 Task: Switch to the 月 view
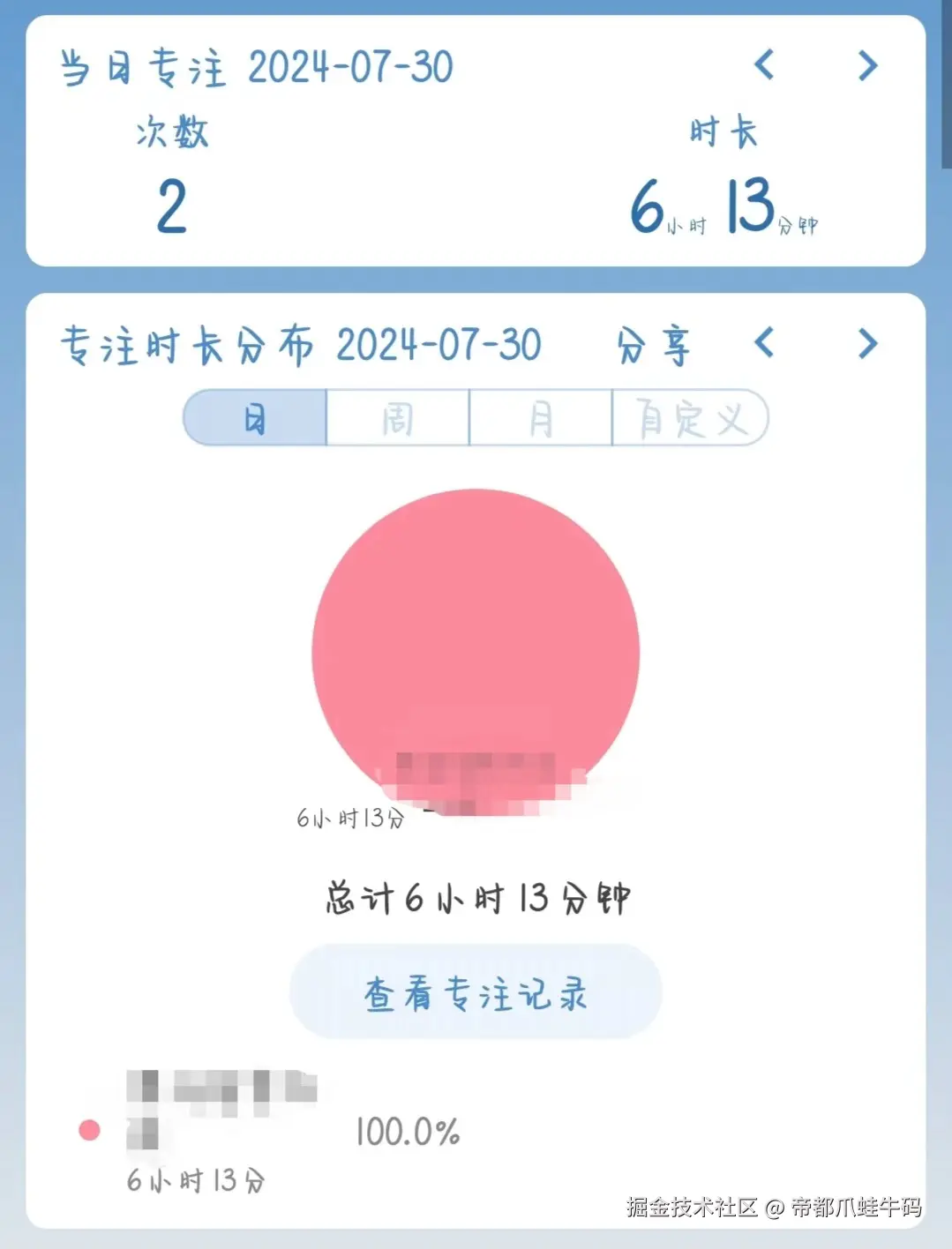[541, 418]
